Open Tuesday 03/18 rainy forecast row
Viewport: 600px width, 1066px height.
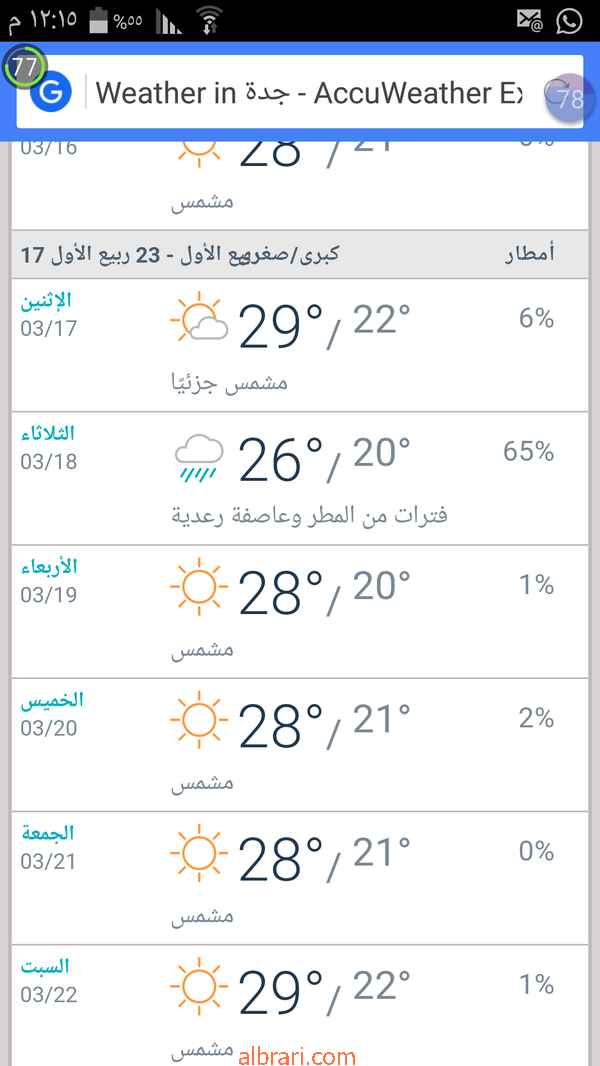coord(300,478)
